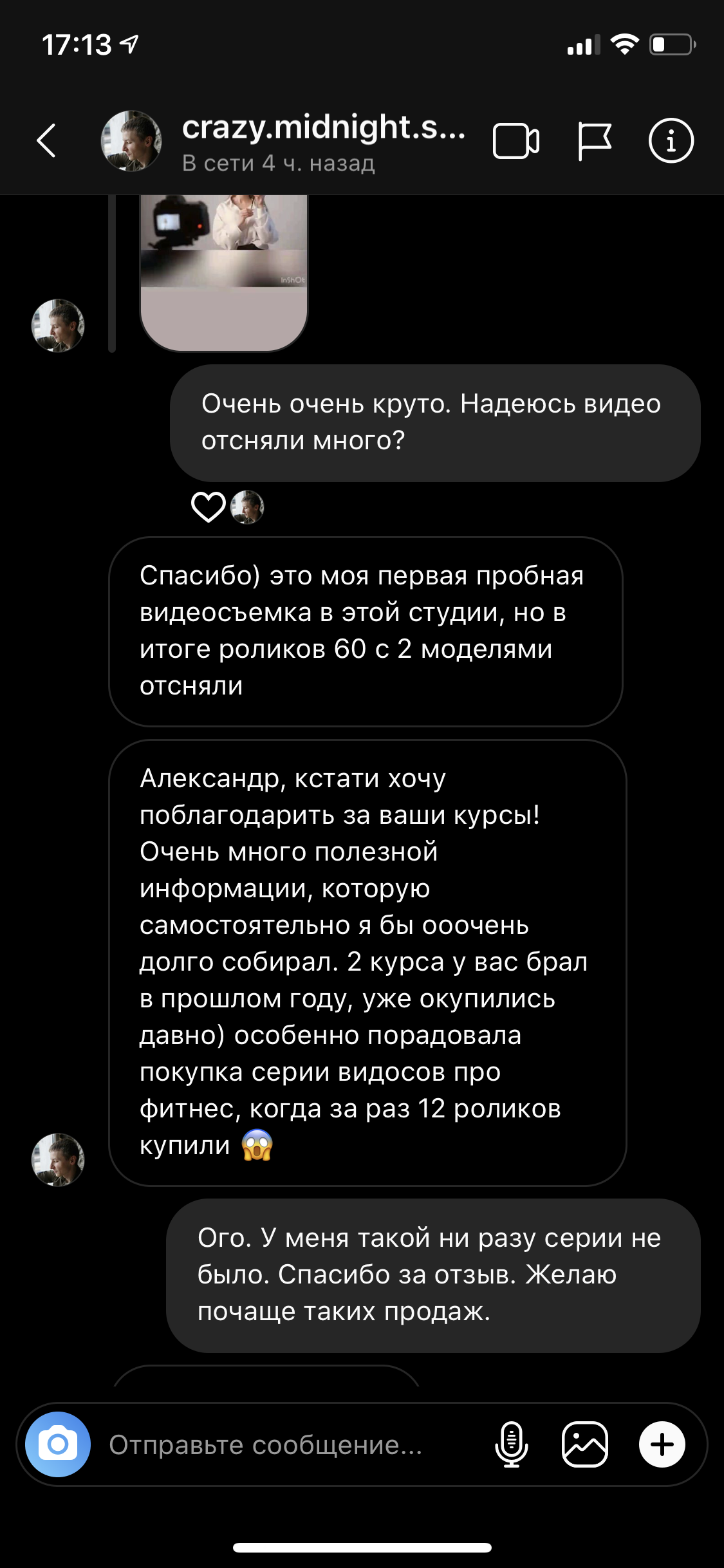The height and width of the screenshot is (1568, 724).
Task: Go back to the chats list
Action: 46,140
